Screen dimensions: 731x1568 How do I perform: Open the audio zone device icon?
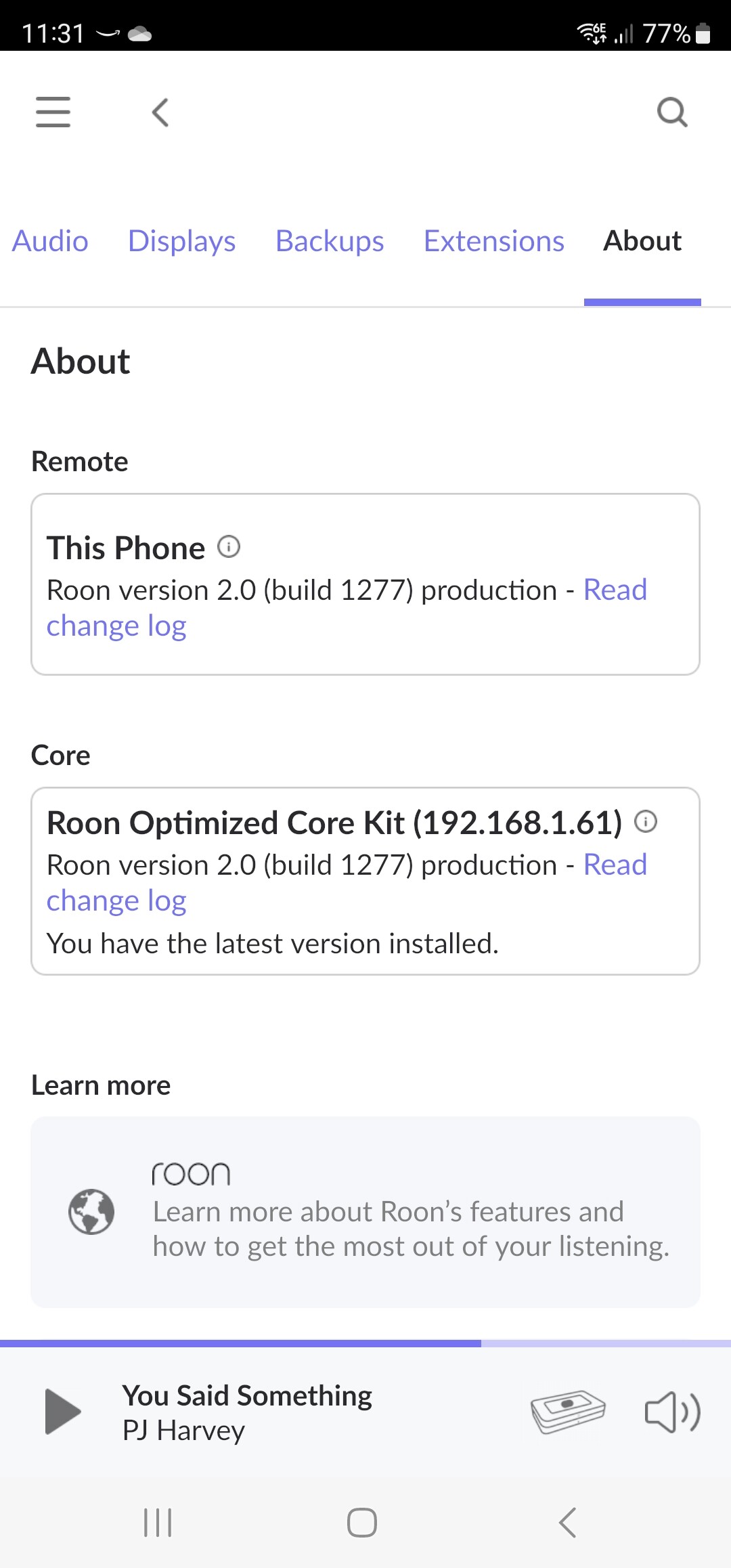click(x=568, y=1412)
